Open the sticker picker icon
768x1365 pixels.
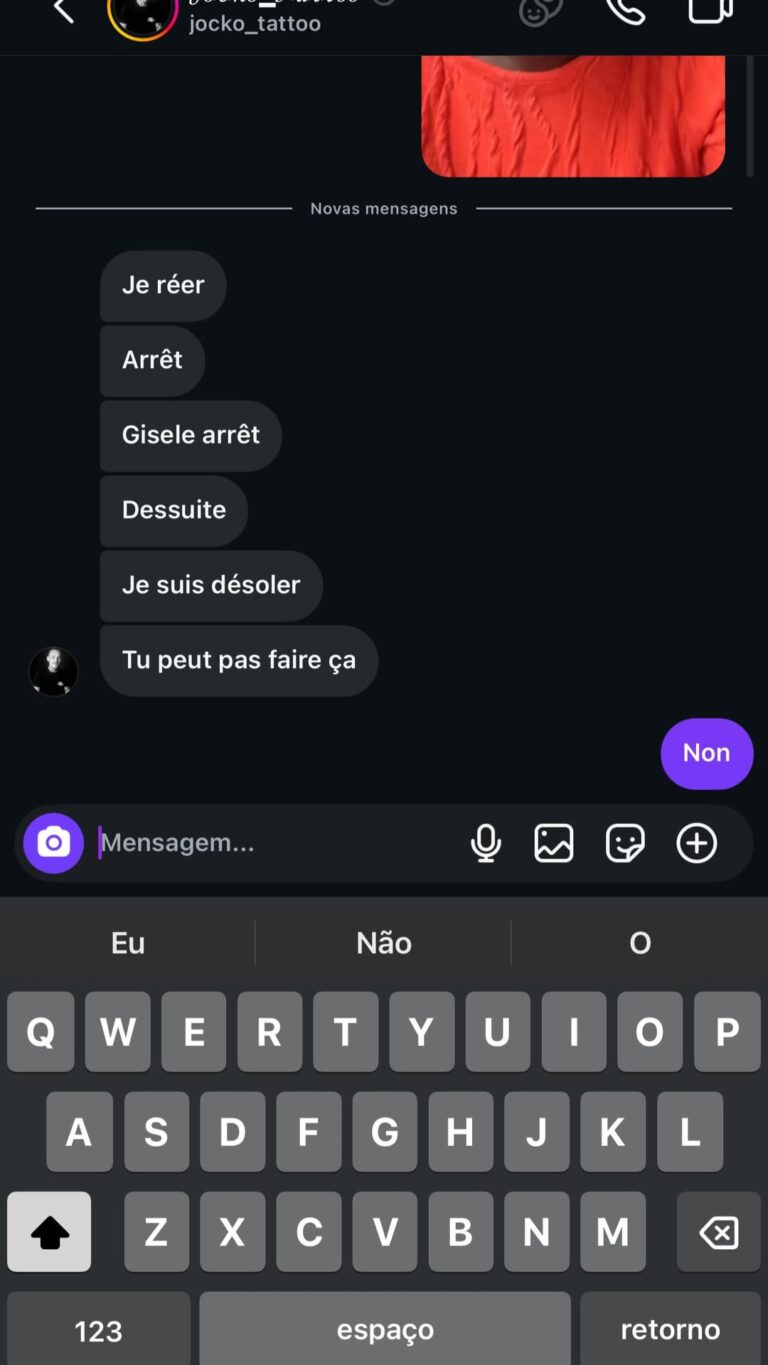click(624, 843)
